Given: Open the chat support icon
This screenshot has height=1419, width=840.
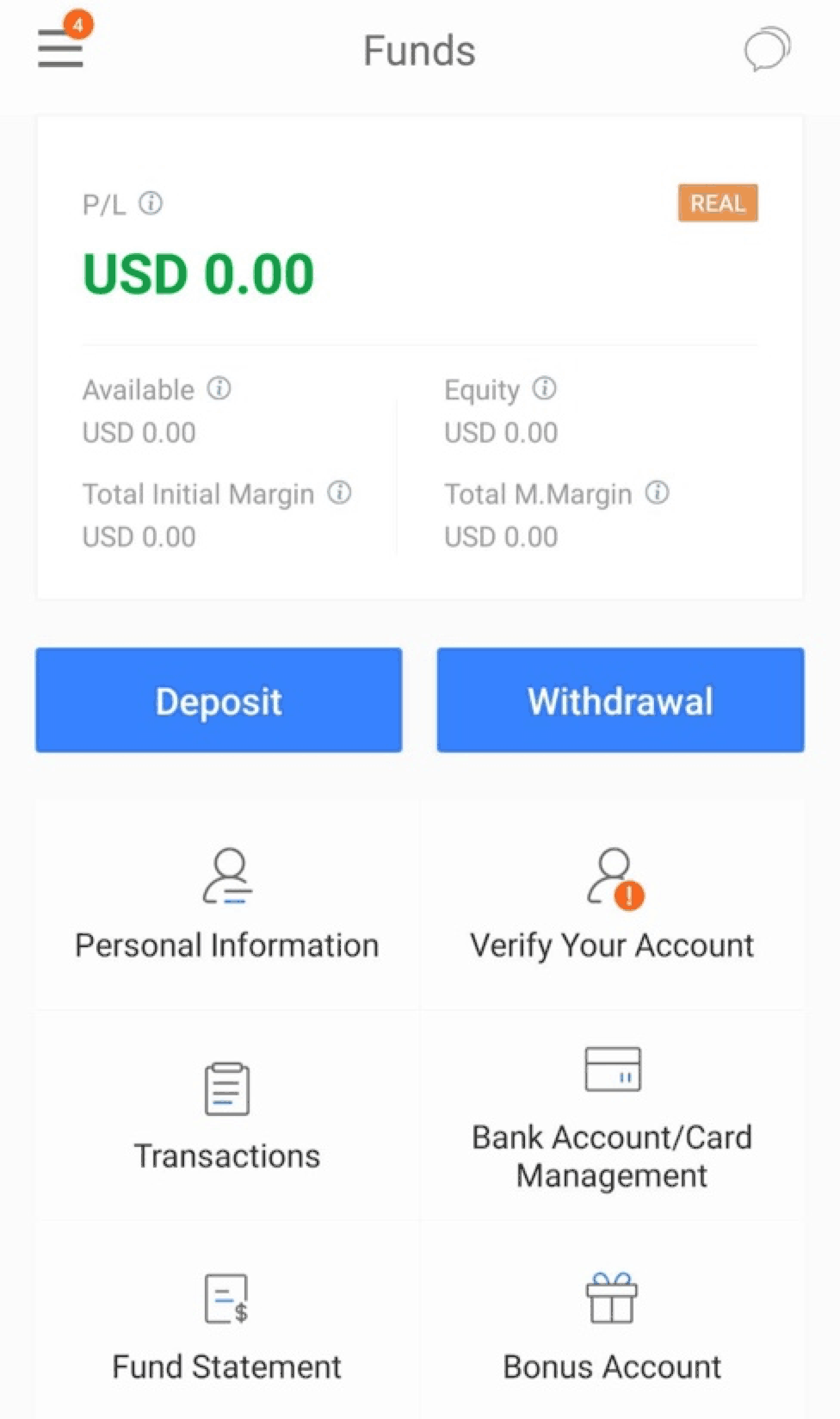Looking at the screenshot, I should [x=767, y=49].
